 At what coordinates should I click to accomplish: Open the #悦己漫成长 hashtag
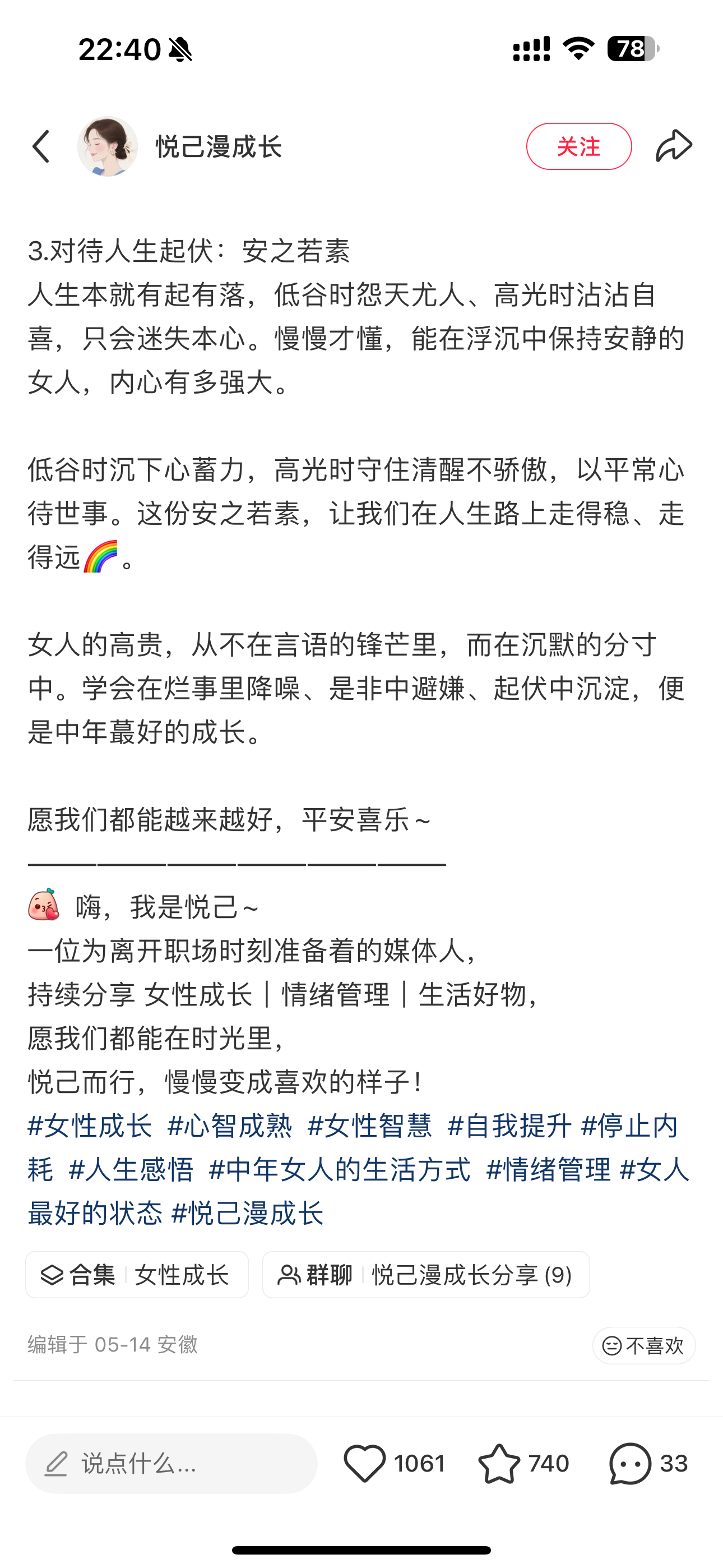click(248, 1214)
